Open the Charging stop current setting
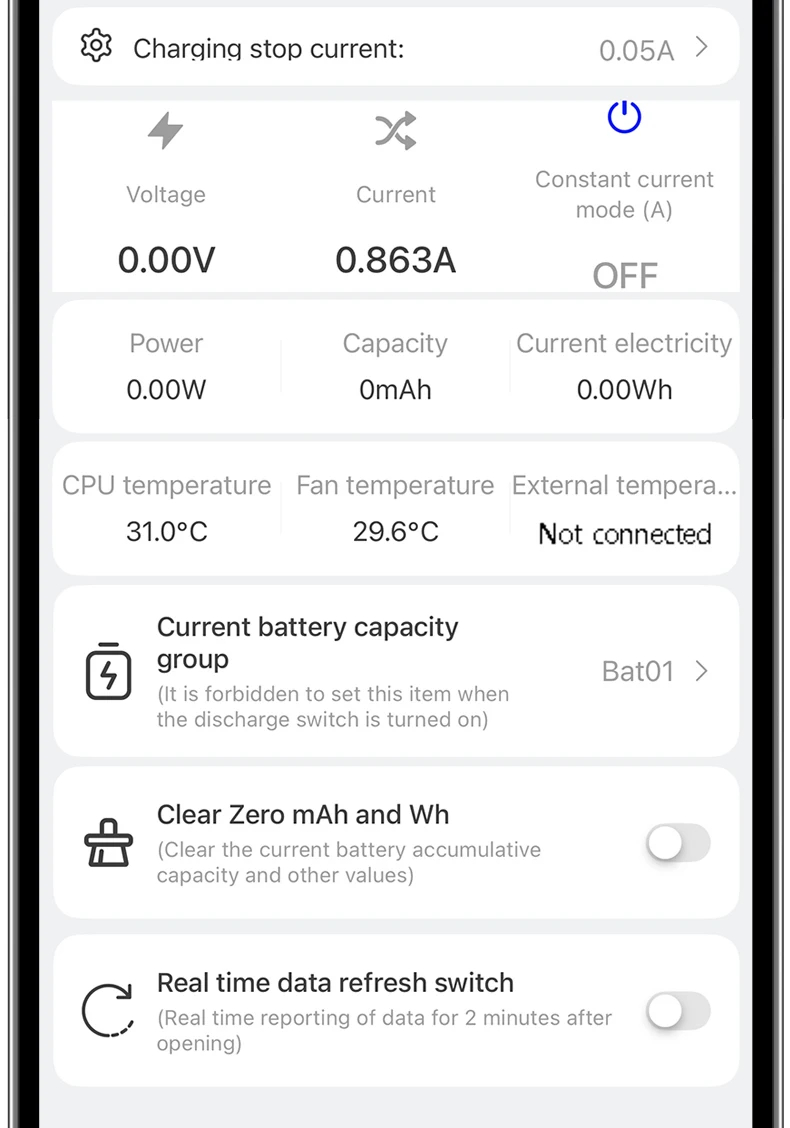Viewport: 790px width, 1128px height. click(395, 48)
